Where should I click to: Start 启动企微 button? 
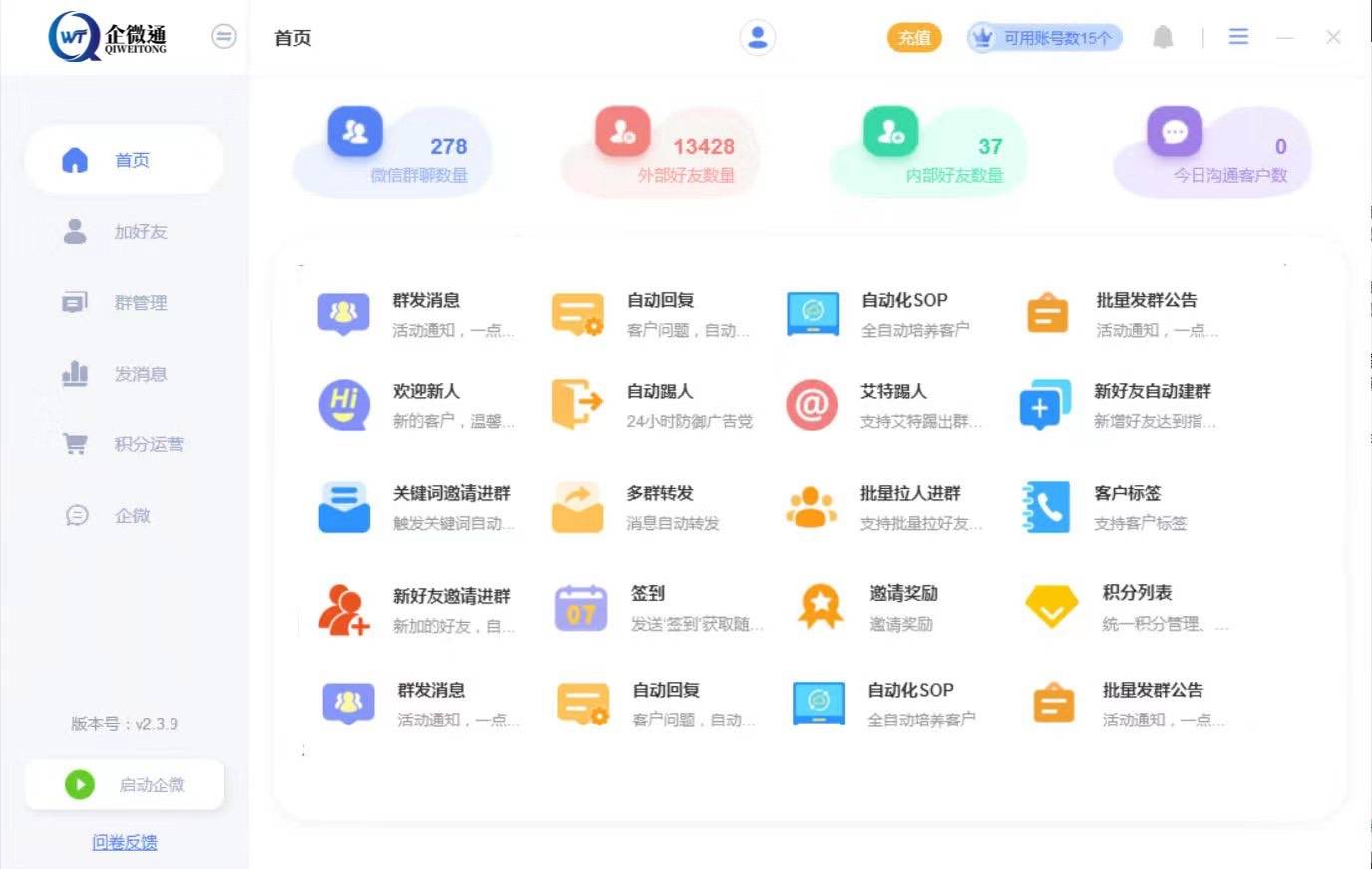(125, 785)
